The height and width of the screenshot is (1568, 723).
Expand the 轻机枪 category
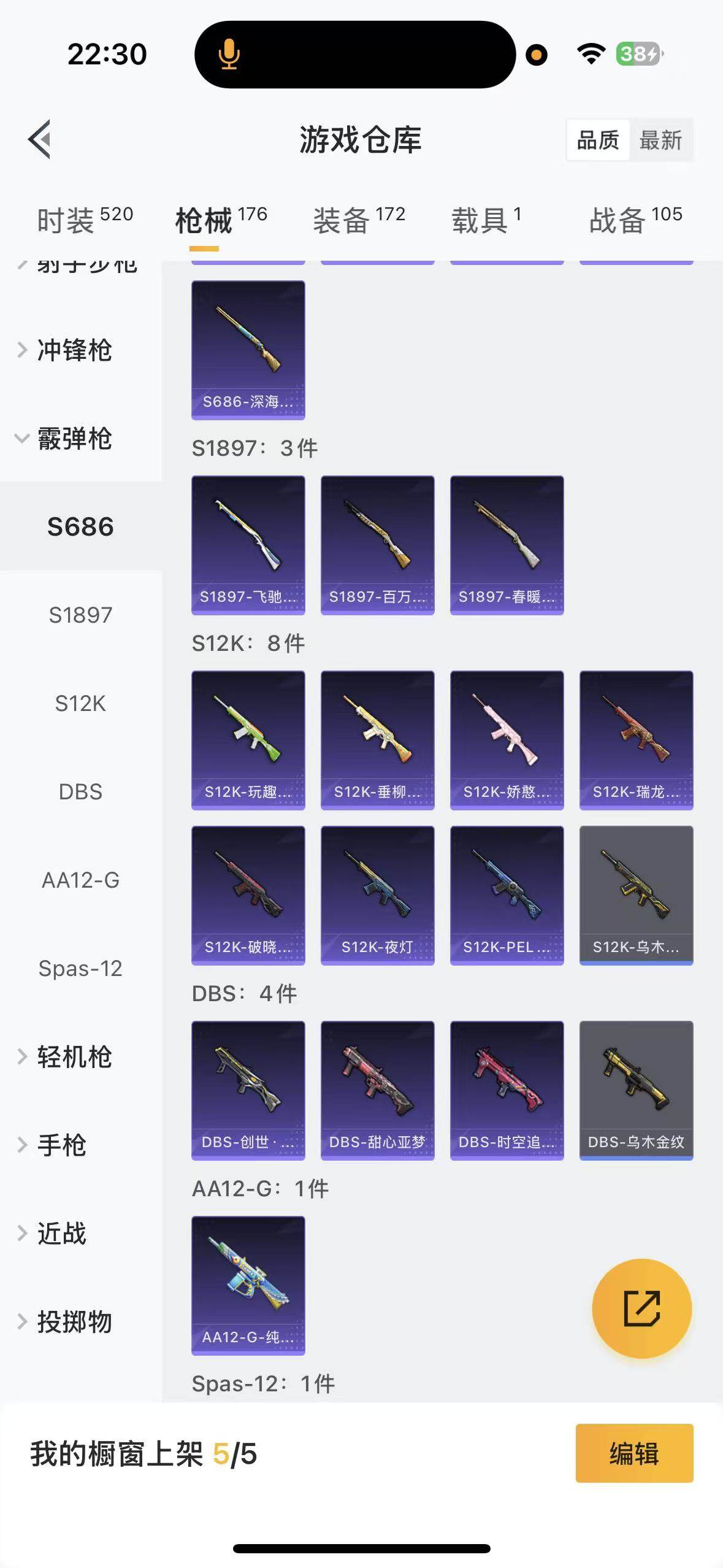[x=74, y=1057]
